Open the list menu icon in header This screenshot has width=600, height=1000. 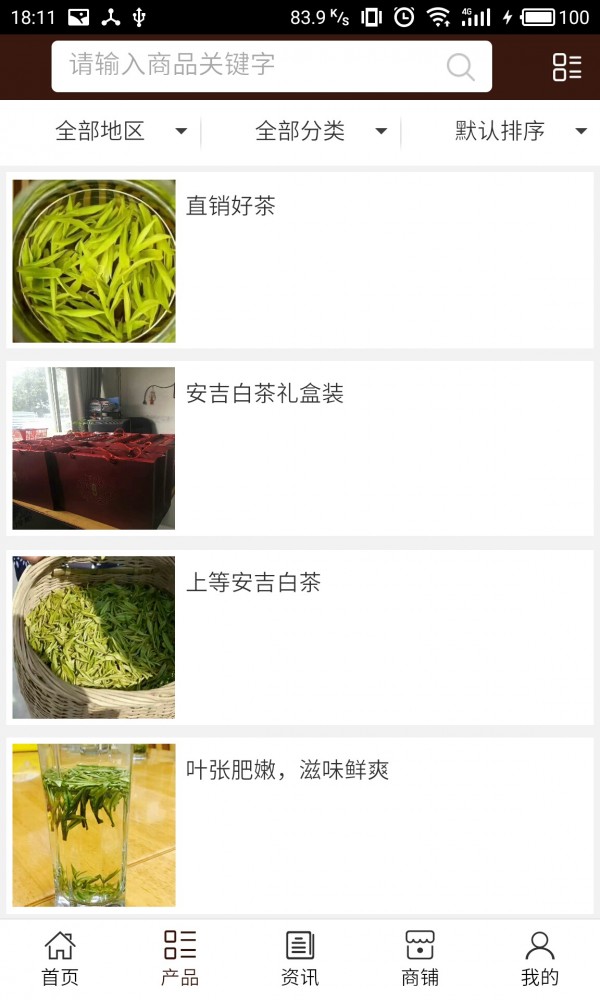pos(567,67)
